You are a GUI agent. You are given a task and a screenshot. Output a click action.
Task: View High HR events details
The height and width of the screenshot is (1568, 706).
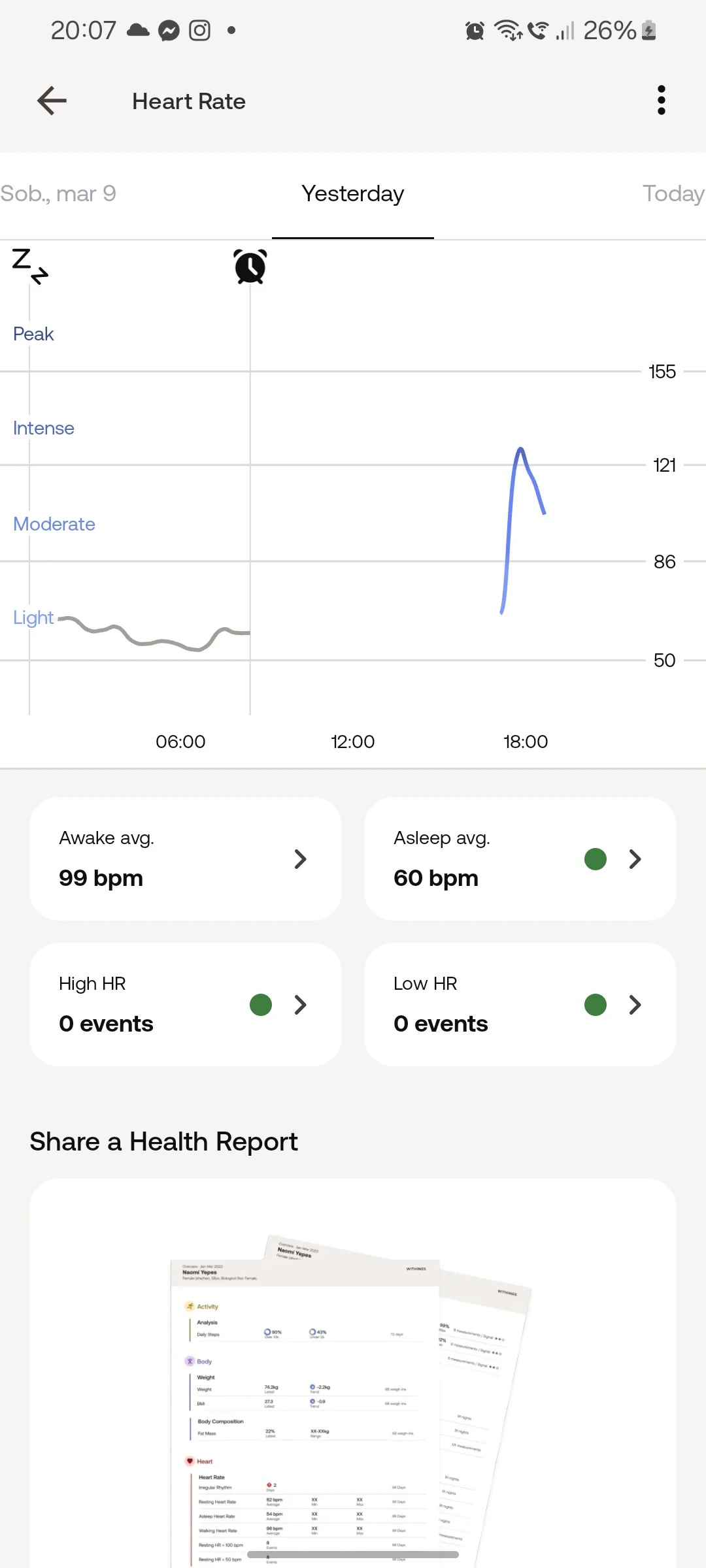coord(186,1004)
